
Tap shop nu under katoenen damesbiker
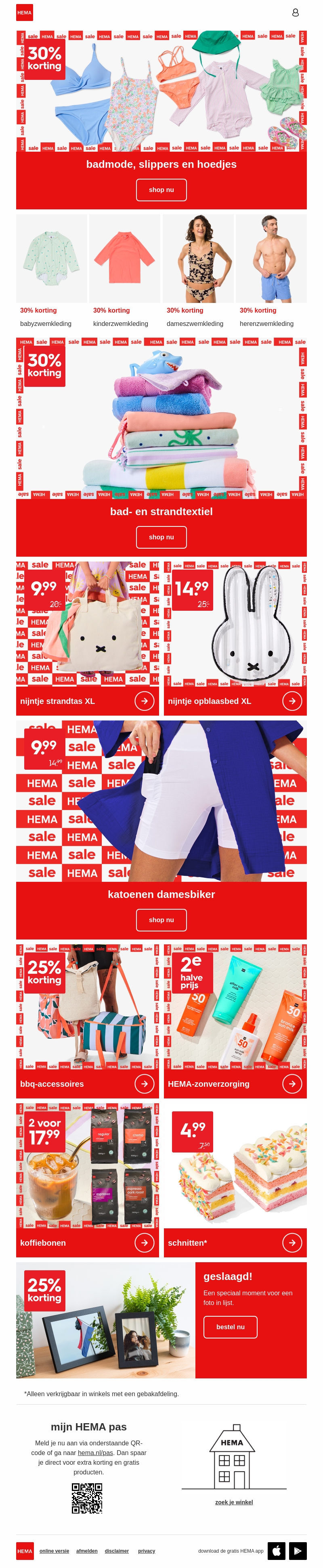point(161,920)
